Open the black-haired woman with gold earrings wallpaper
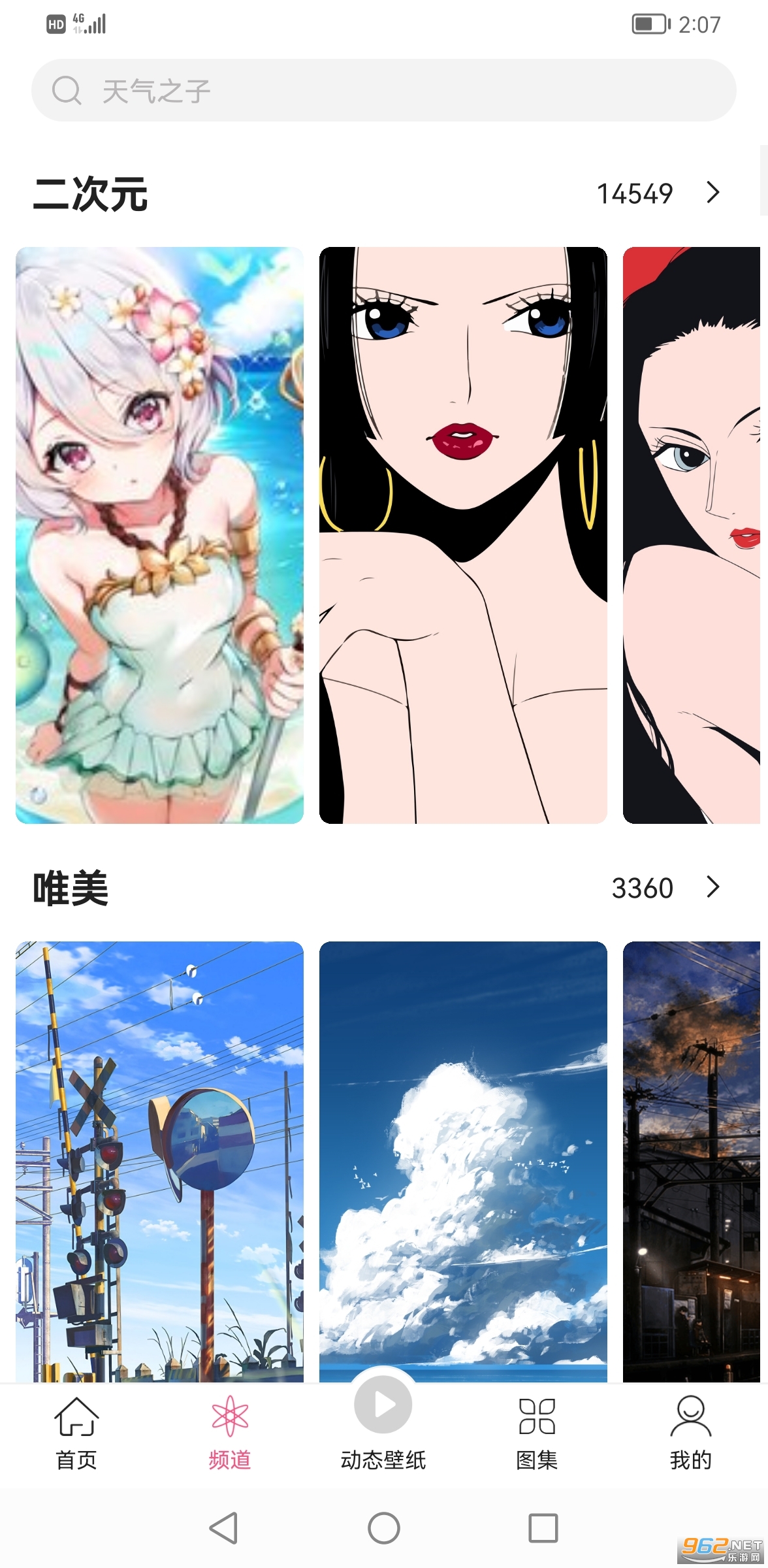 (x=463, y=534)
